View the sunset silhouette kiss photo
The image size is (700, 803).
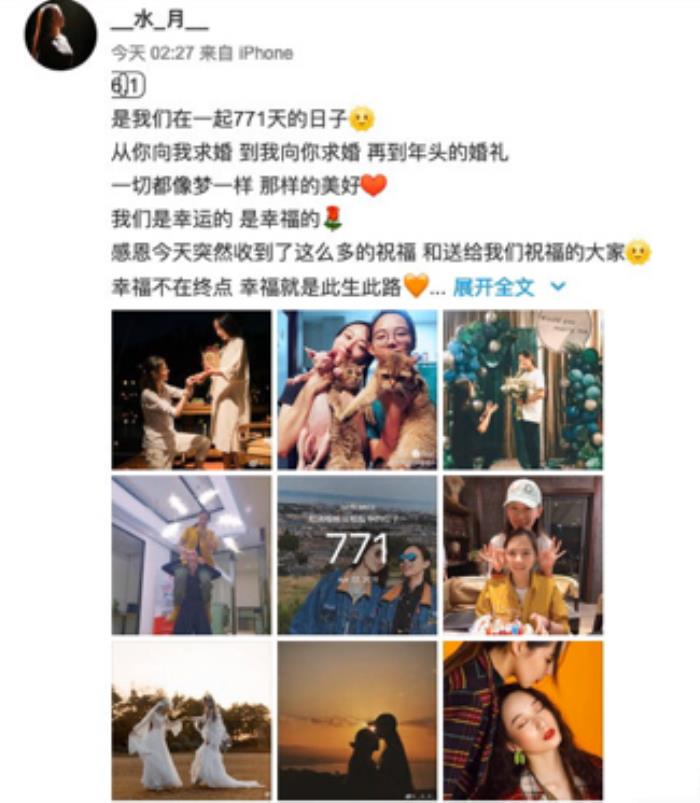[357, 720]
